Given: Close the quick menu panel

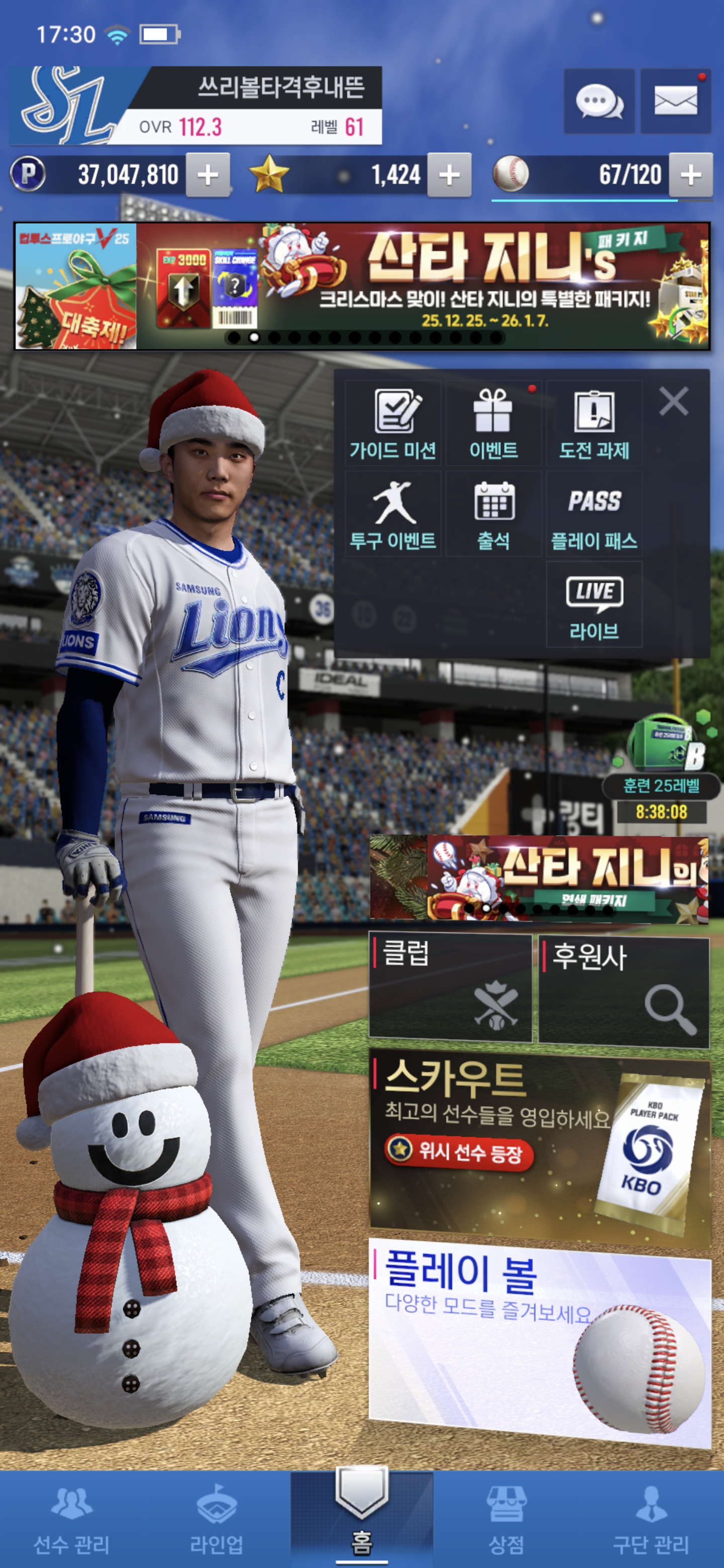Looking at the screenshot, I should click(x=673, y=402).
